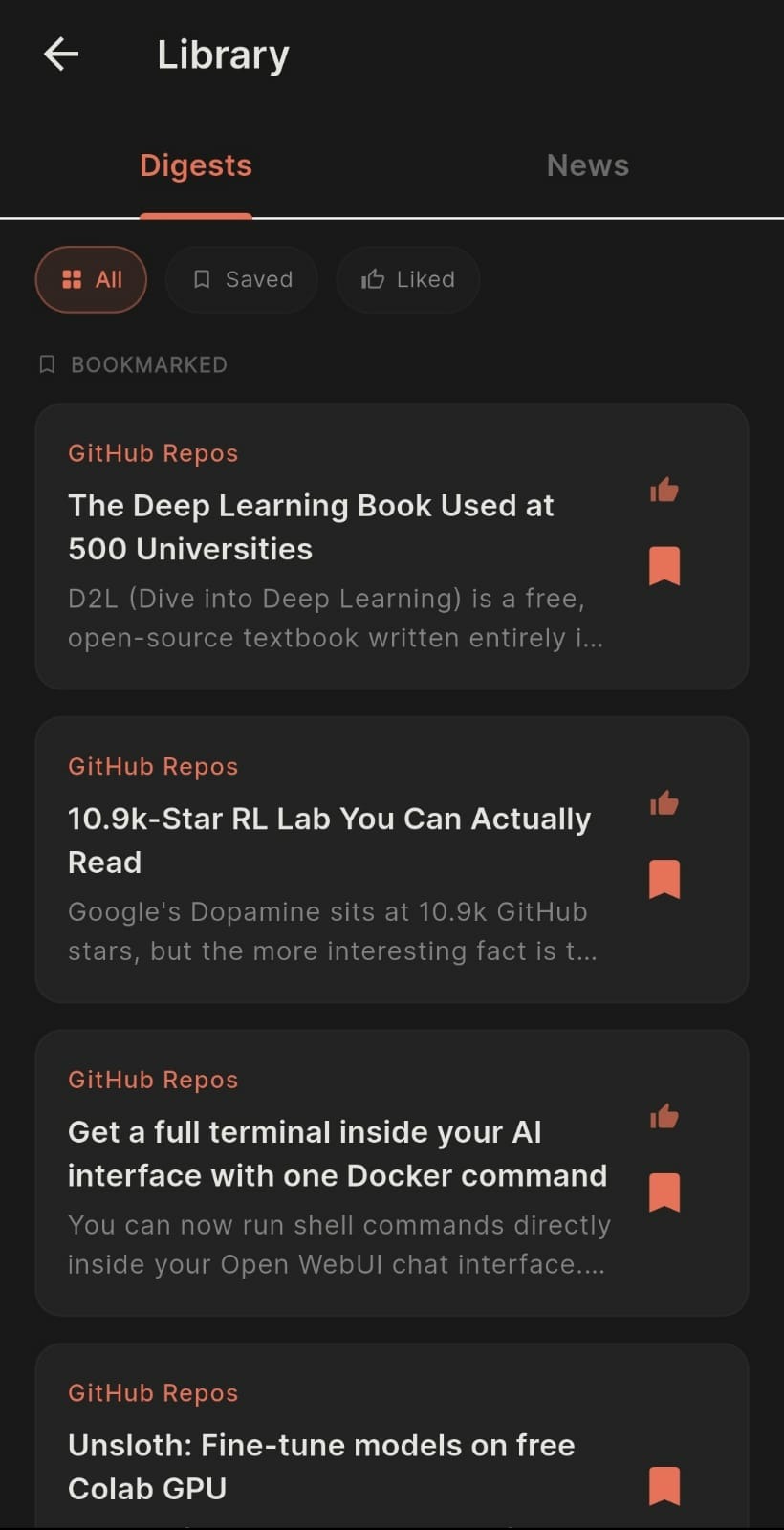Viewport: 784px width, 1530px height.
Task: Click the bookmark icon on the Deep Learning Book digest
Action: (664, 565)
